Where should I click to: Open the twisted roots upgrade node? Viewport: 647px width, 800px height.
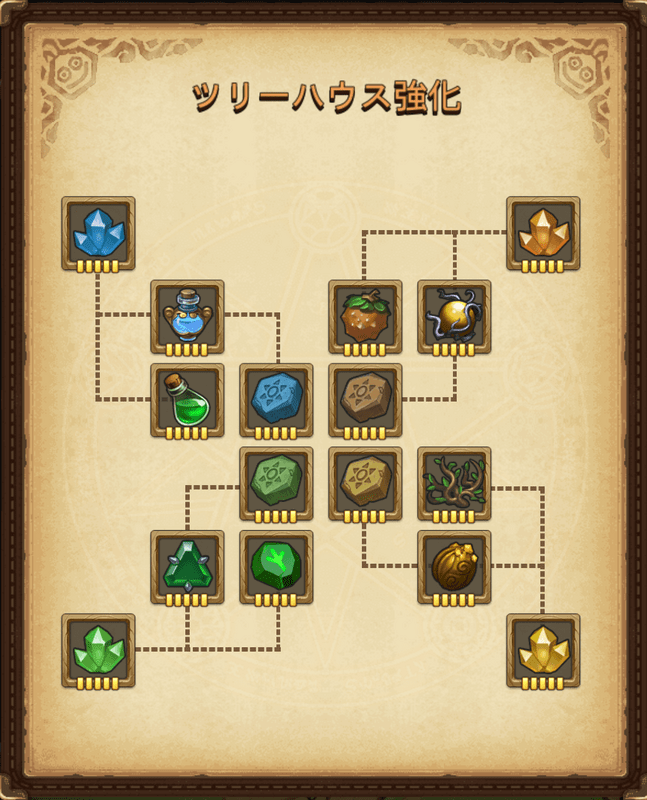454,482
